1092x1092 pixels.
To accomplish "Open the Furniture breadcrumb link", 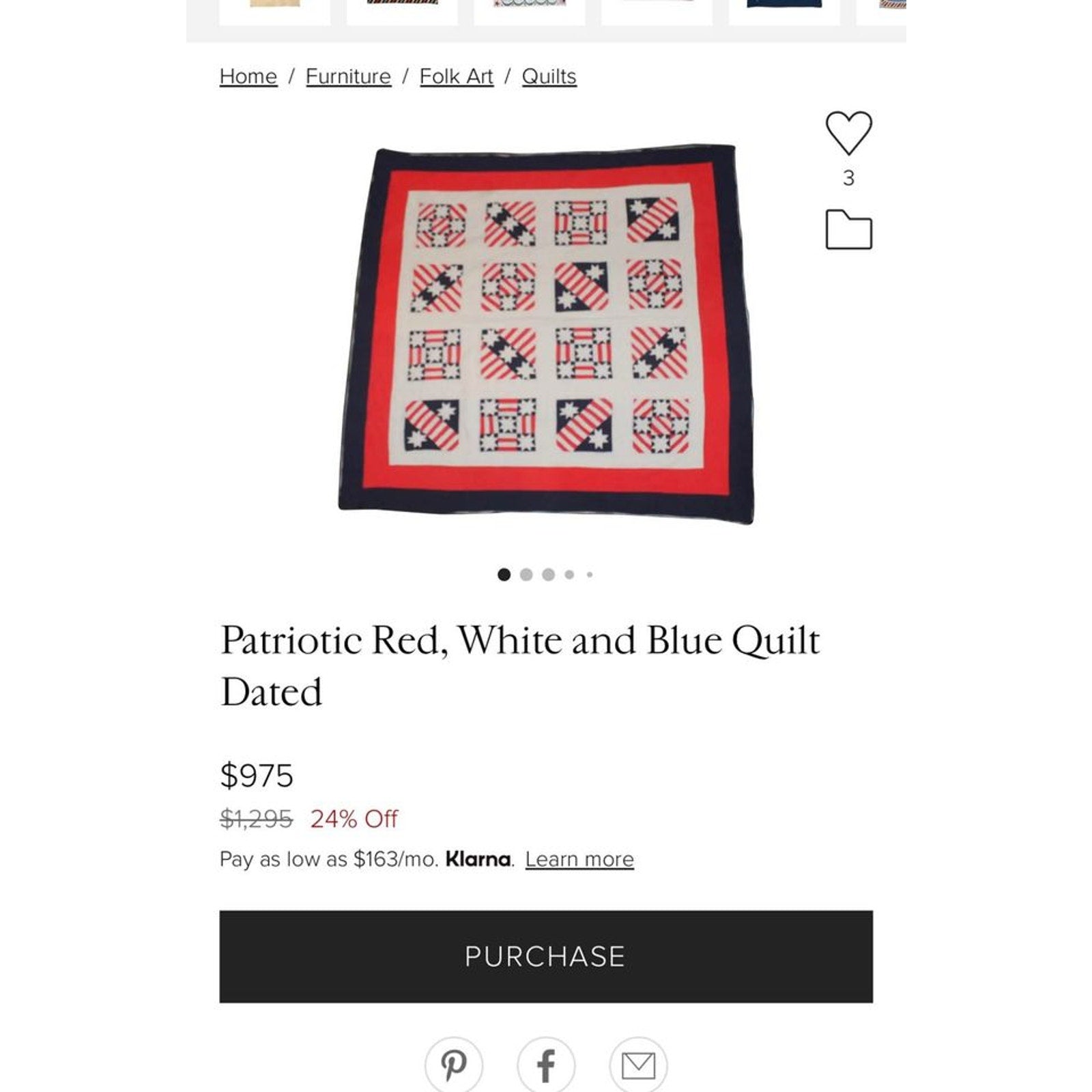I will [x=348, y=76].
